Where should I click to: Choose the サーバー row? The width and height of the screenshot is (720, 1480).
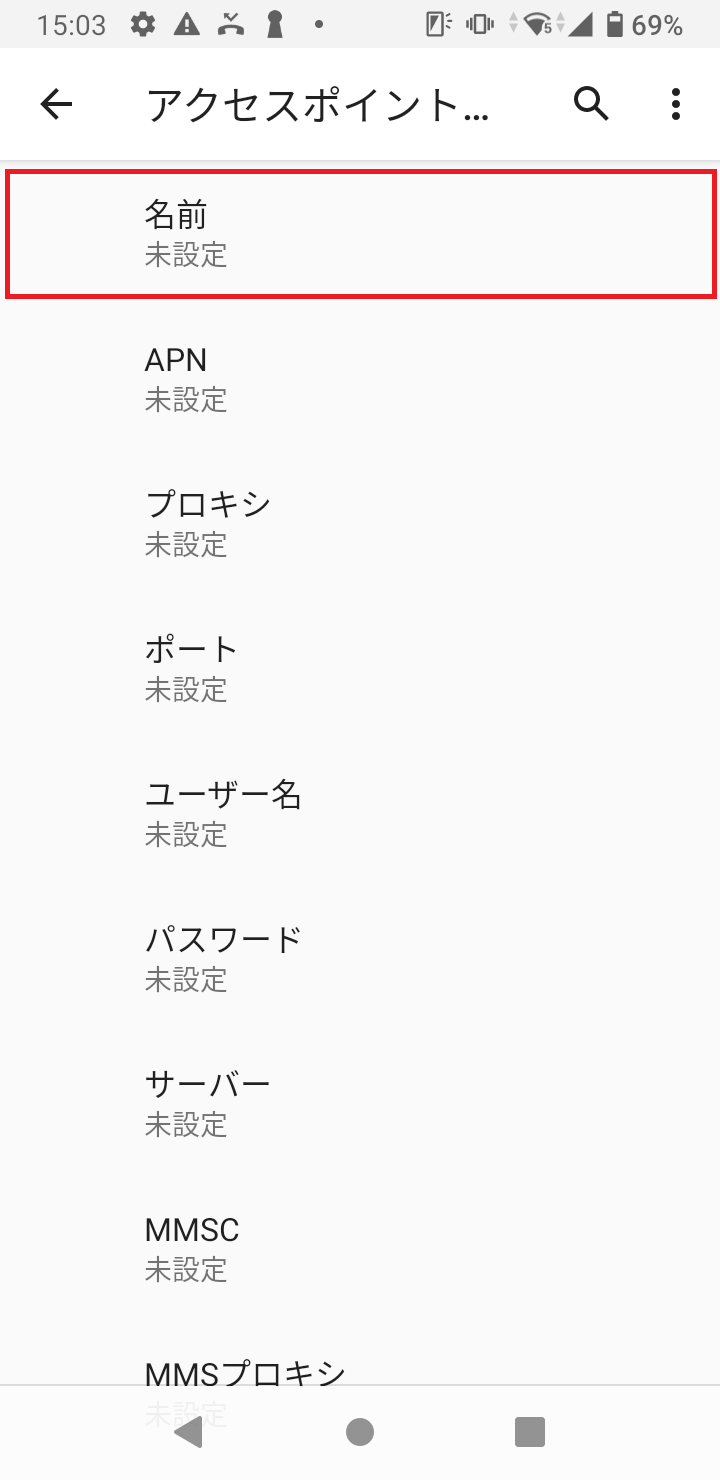360,1102
